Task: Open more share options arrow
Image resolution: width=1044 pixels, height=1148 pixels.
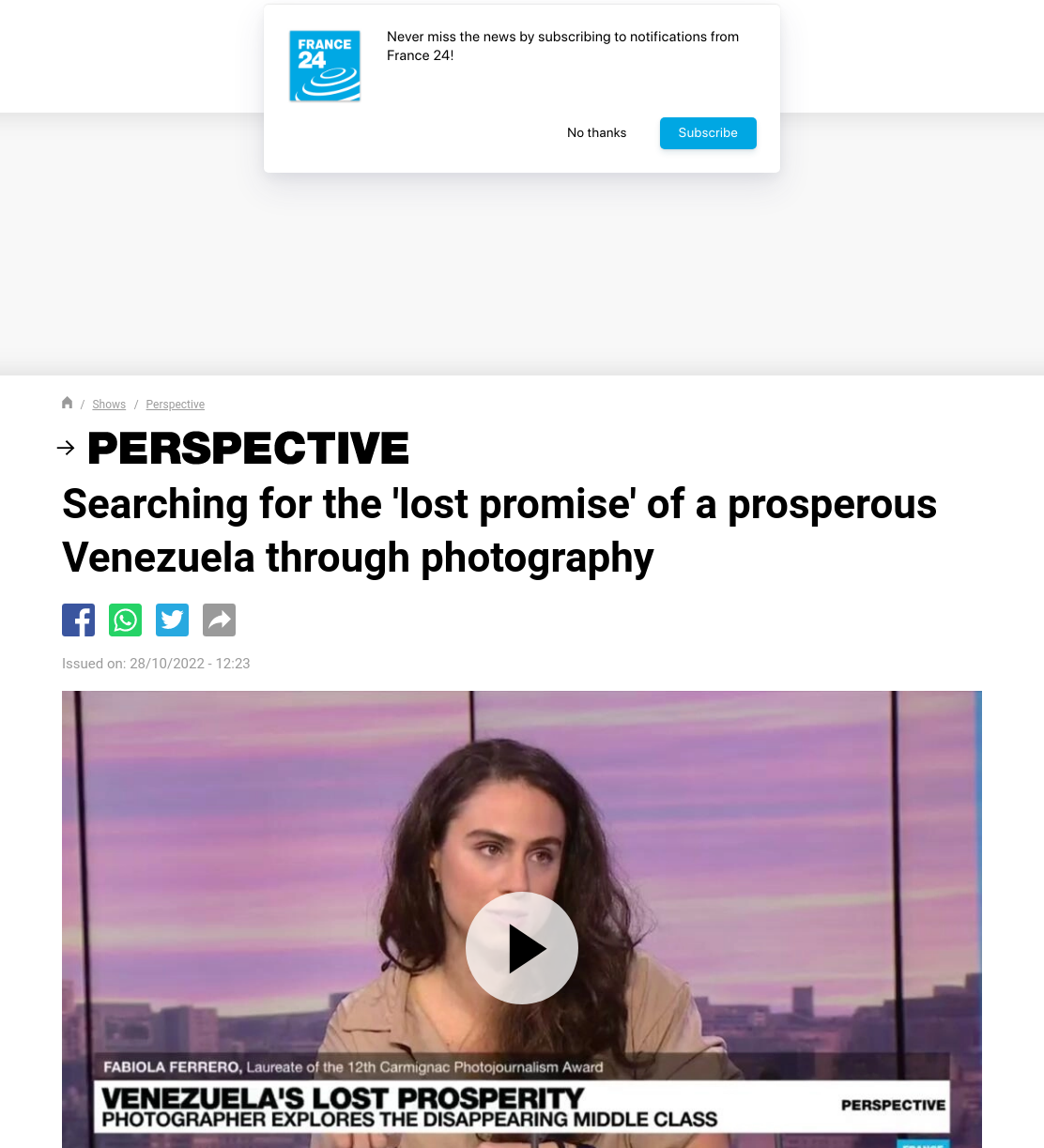Action: click(220, 620)
